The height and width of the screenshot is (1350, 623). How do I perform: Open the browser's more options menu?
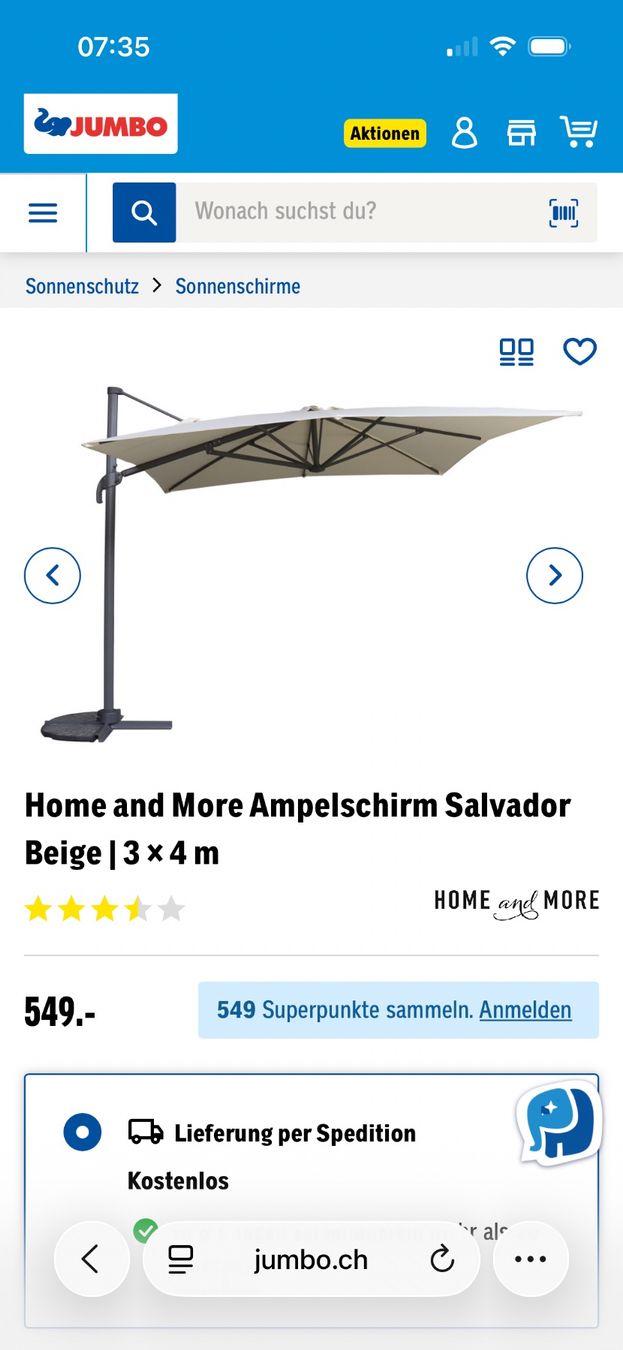530,1259
